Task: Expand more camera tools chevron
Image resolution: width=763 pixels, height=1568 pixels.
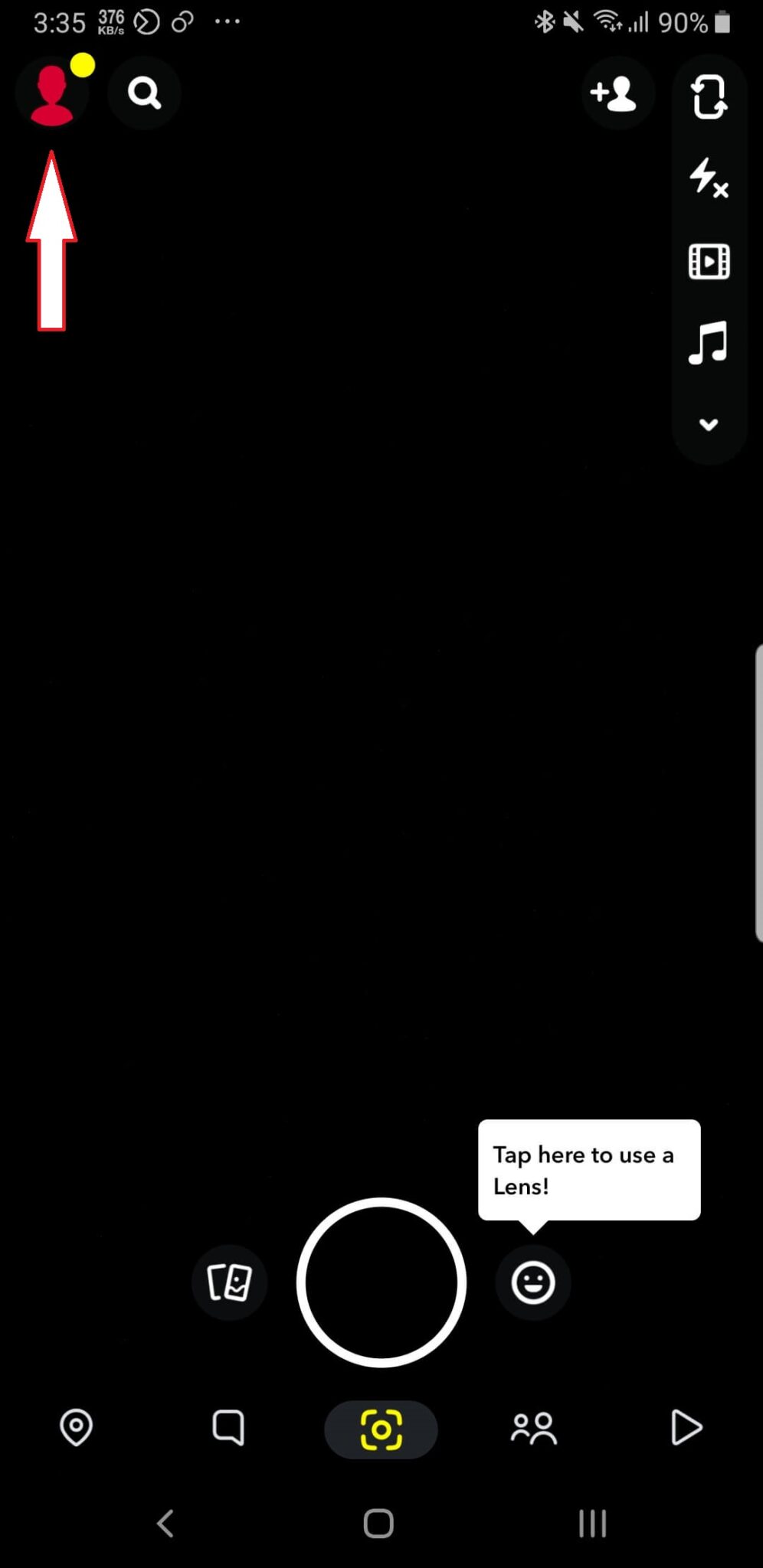Action: (x=709, y=424)
